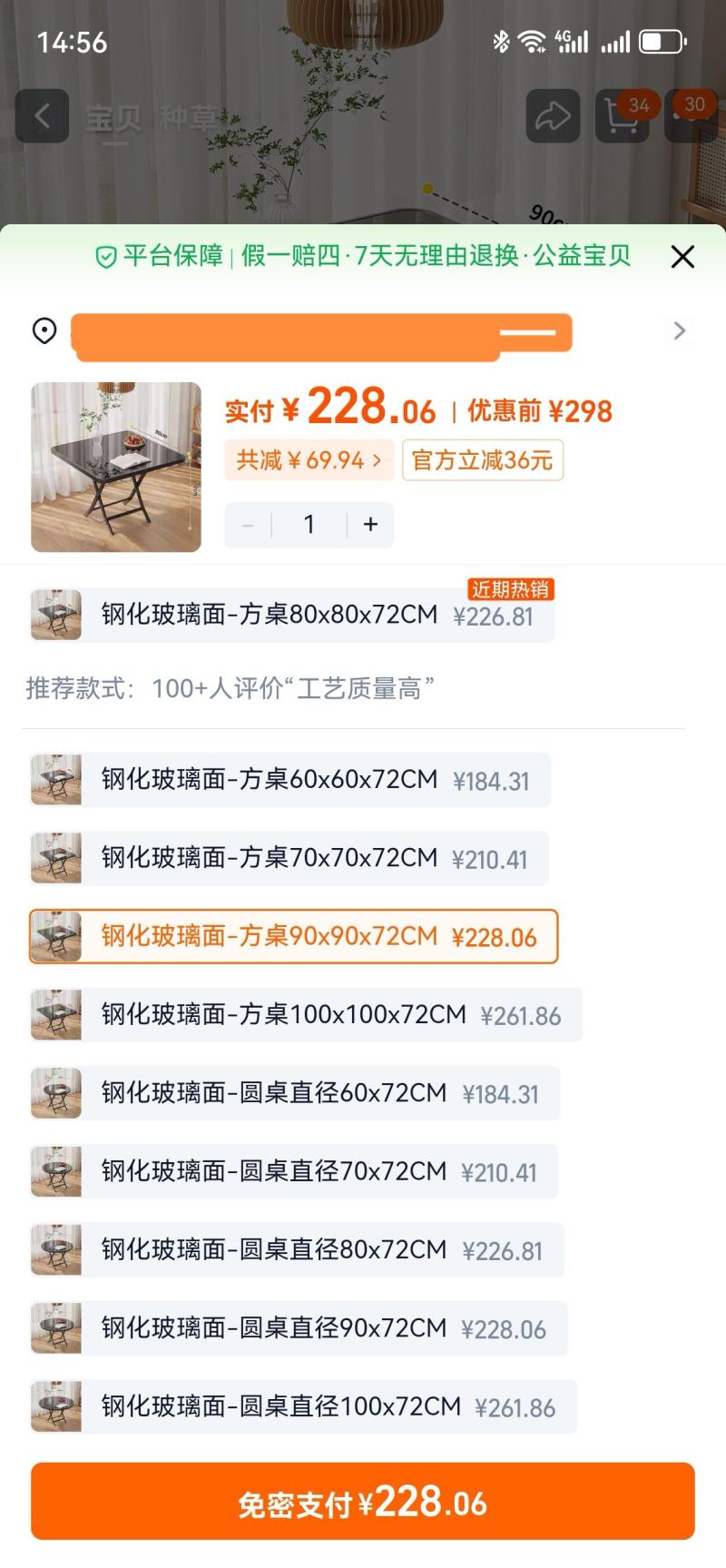Viewport: 726px width, 1568px height.
Task: Select 圆桌直径70x72CM option
Action: [x=293, y=1171]
